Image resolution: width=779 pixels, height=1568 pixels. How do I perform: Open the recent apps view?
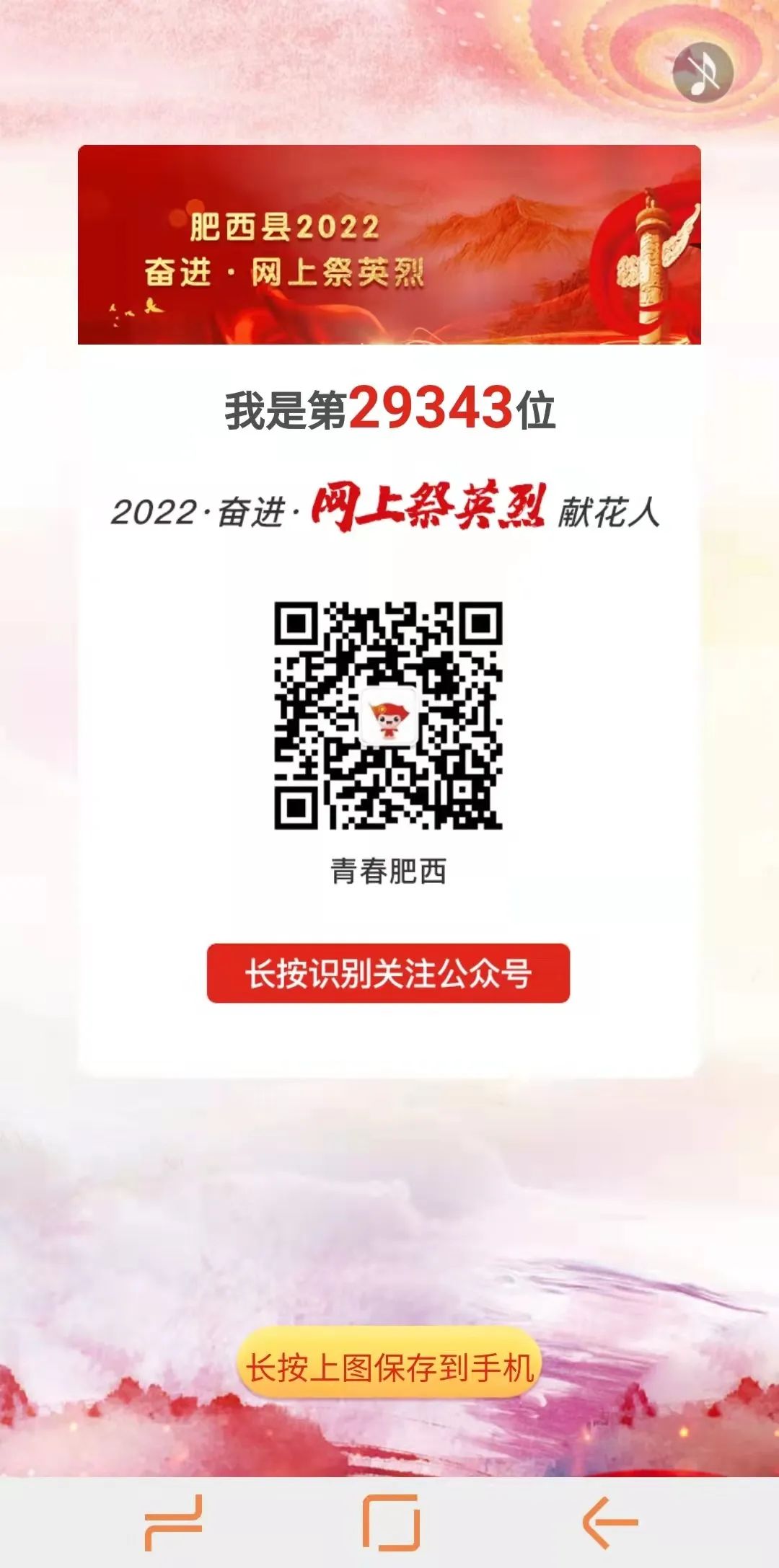click(x=173, y=1522)
